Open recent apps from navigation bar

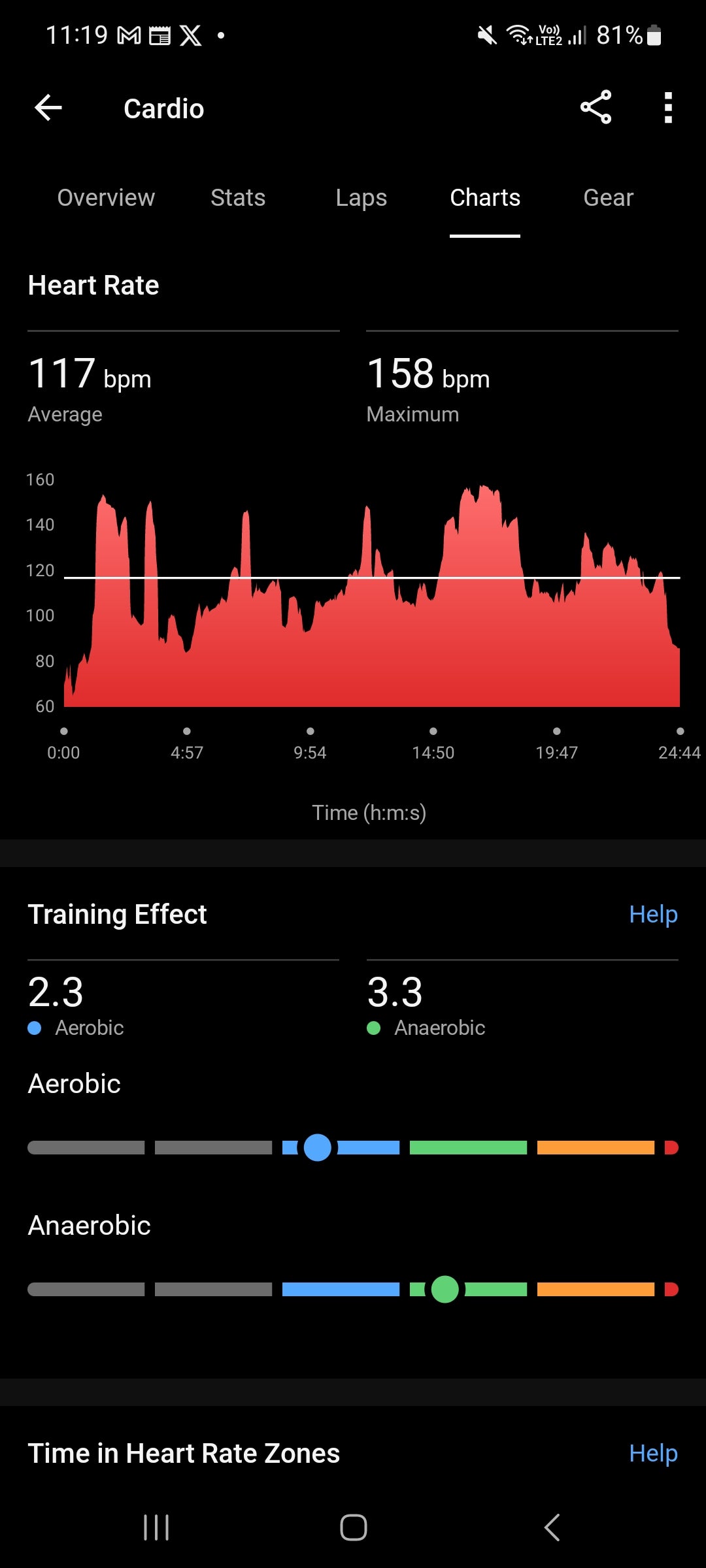(x=156, y=1527)
